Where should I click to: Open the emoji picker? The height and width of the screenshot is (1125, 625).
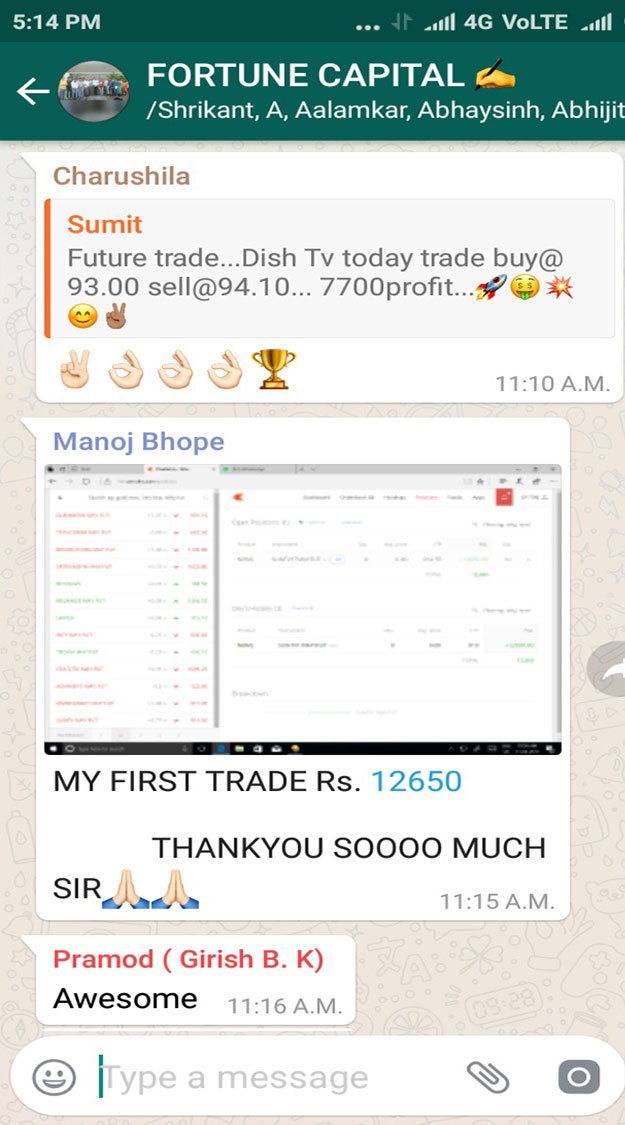(x=54, y=1078)
